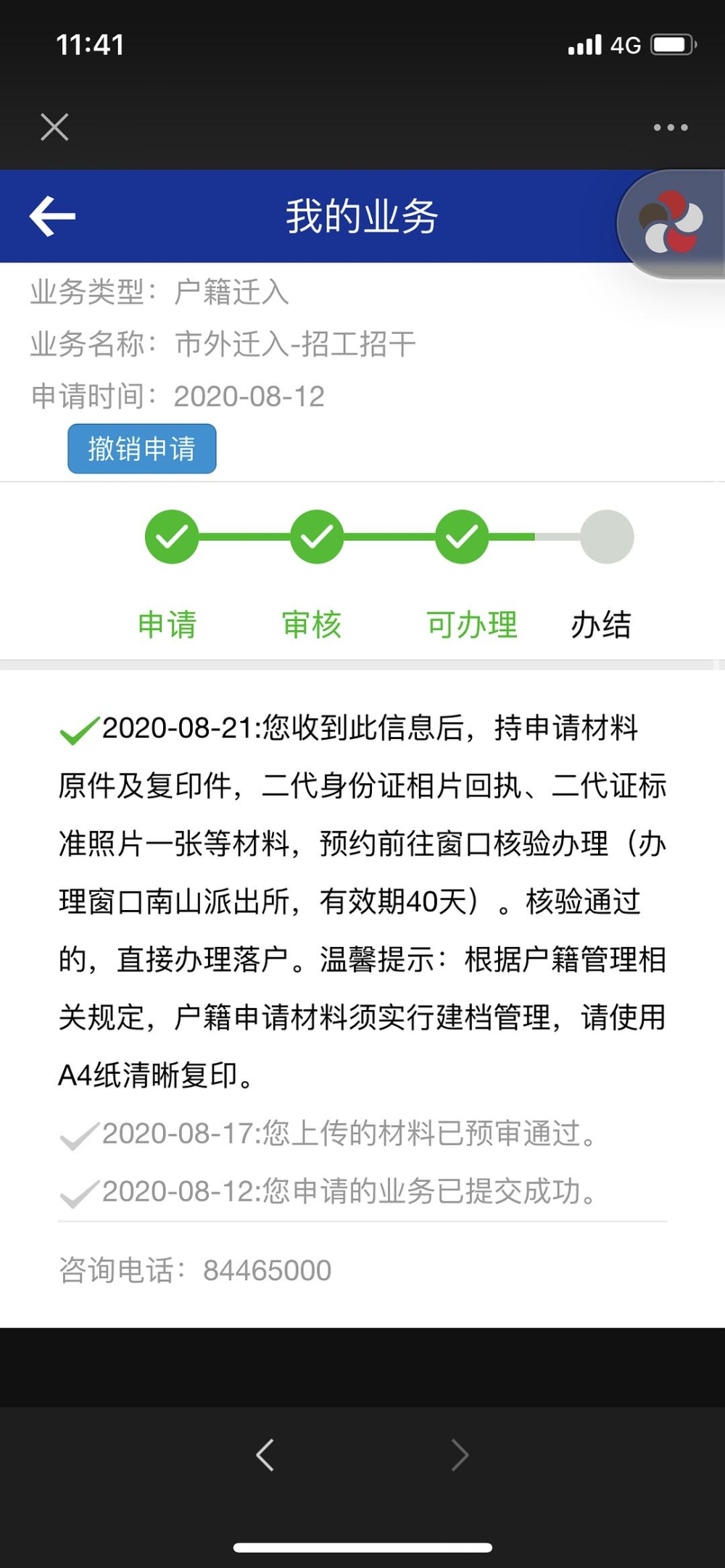Image resolution: width=725 pixels, height=1568 pixels.
Task: Tap 撤销申请 to withdraw the application
Action: tap(142, 449)
